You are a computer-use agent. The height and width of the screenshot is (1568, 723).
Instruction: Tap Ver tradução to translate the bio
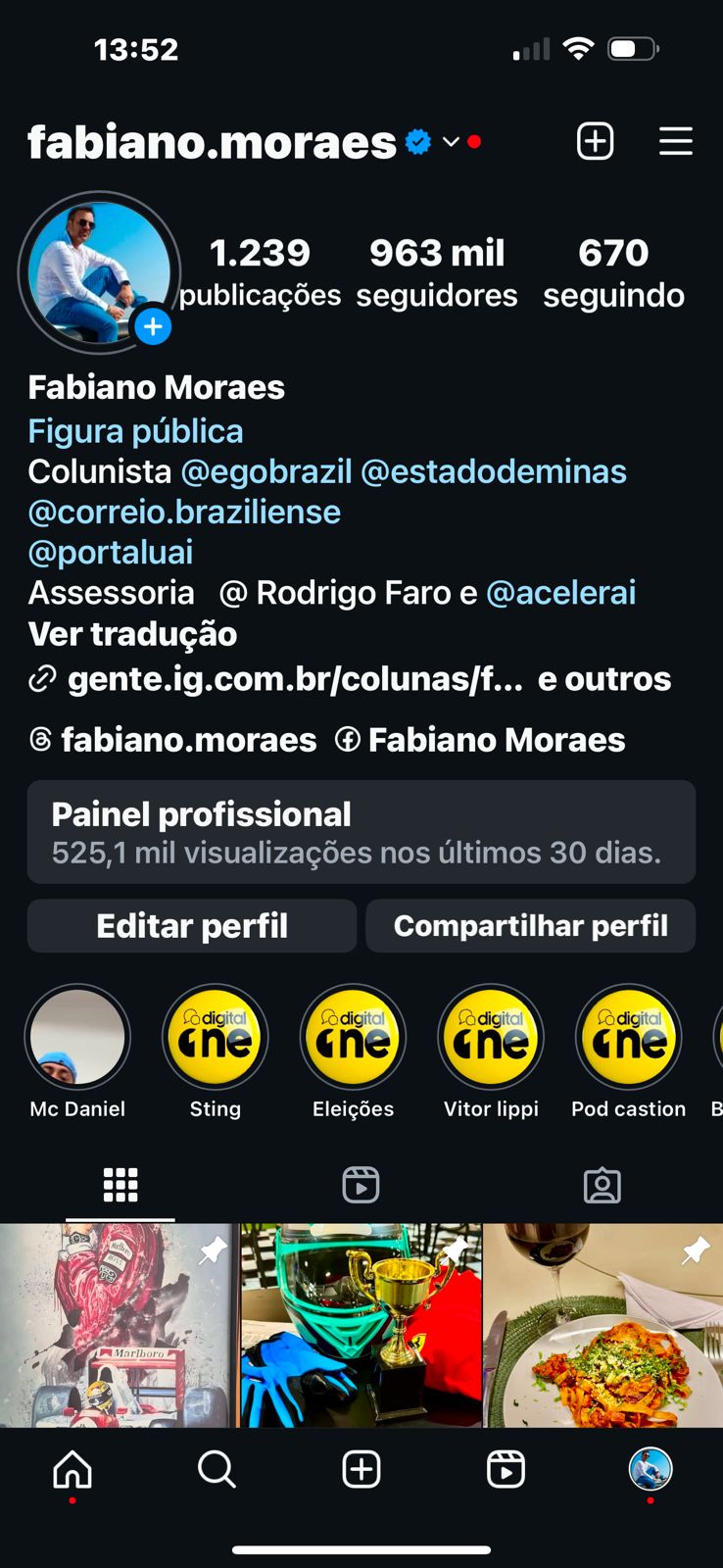coord(132,634)
